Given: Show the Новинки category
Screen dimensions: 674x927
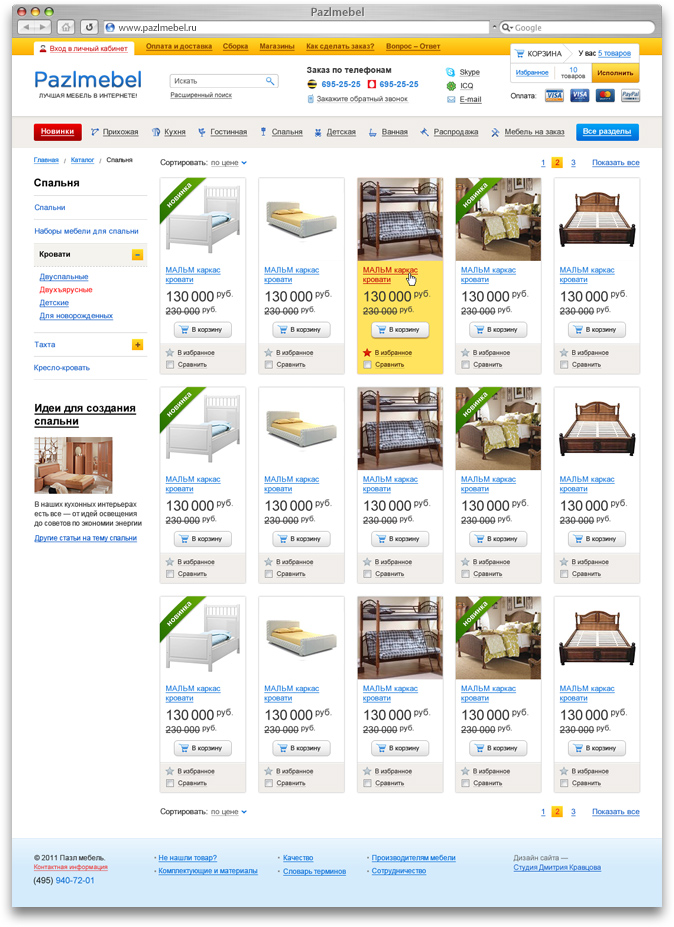Looking at the screenshot, I should pyautogui.click(x=57, y=132).
